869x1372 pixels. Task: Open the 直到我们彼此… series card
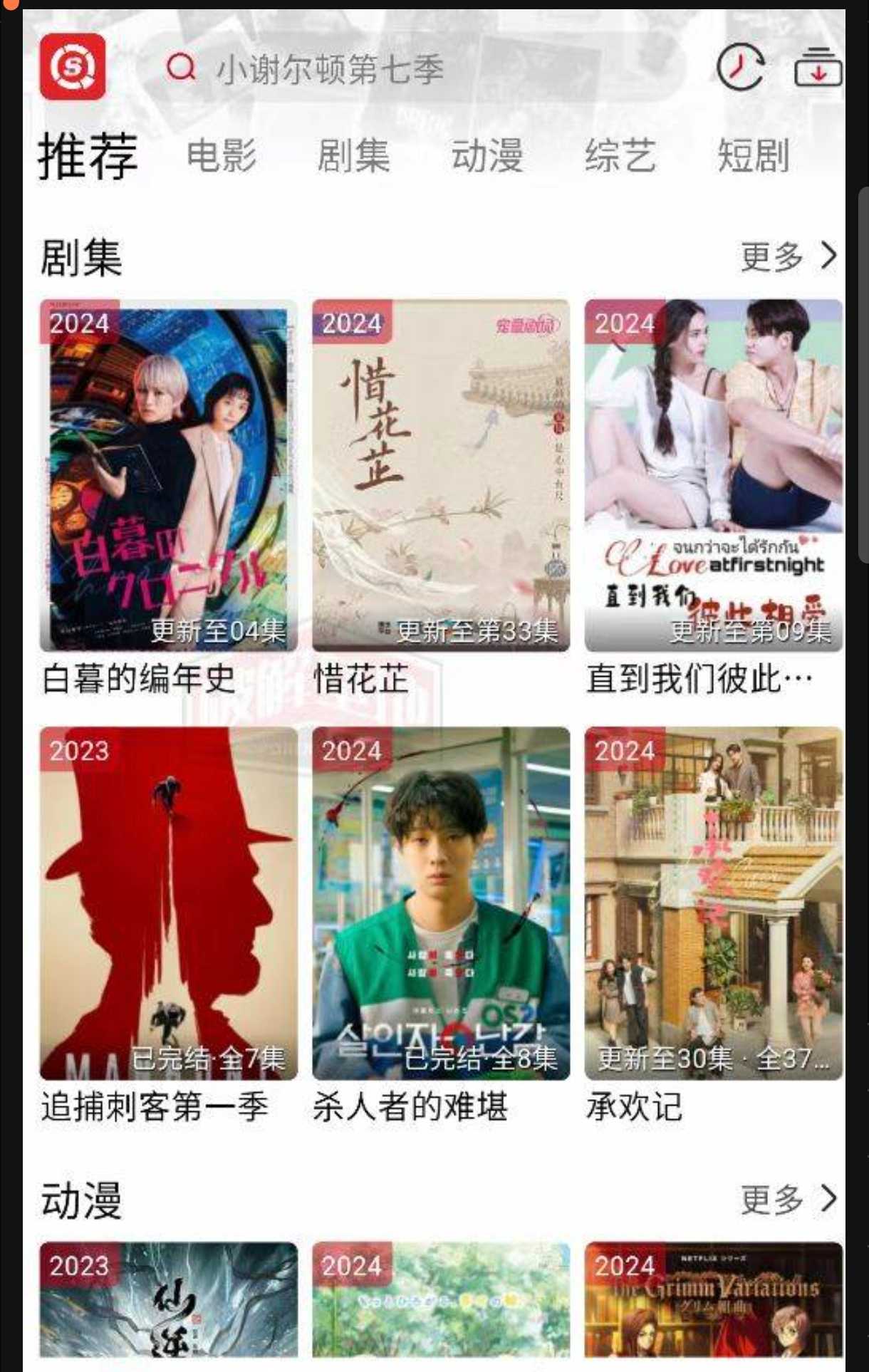(713, 475)
